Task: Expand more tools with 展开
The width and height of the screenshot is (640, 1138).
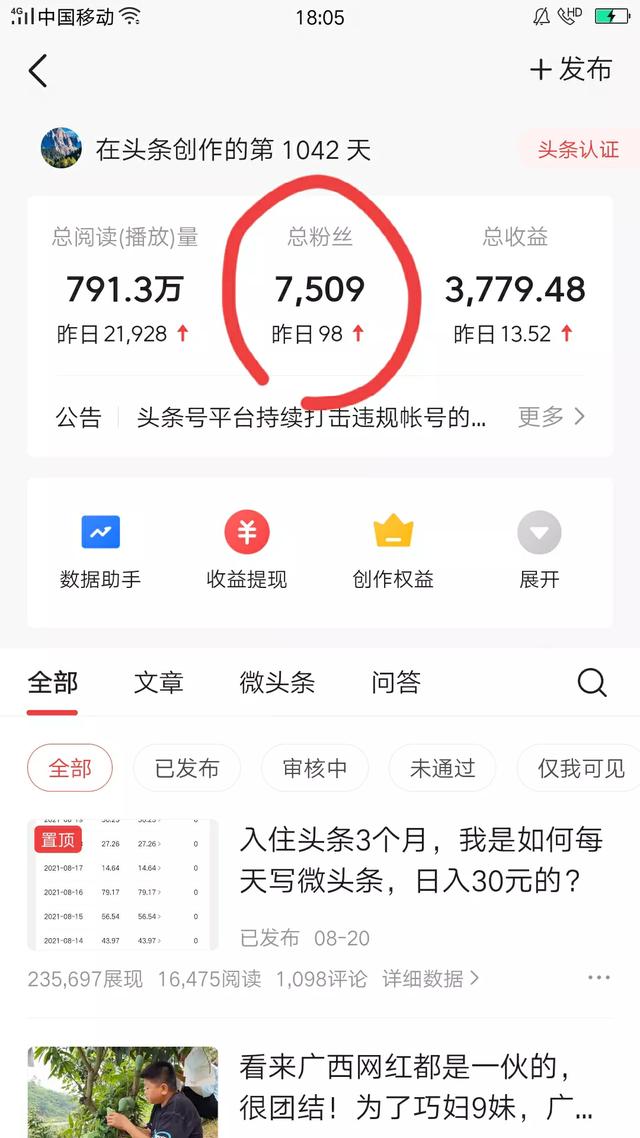Action: pos(539,549)
